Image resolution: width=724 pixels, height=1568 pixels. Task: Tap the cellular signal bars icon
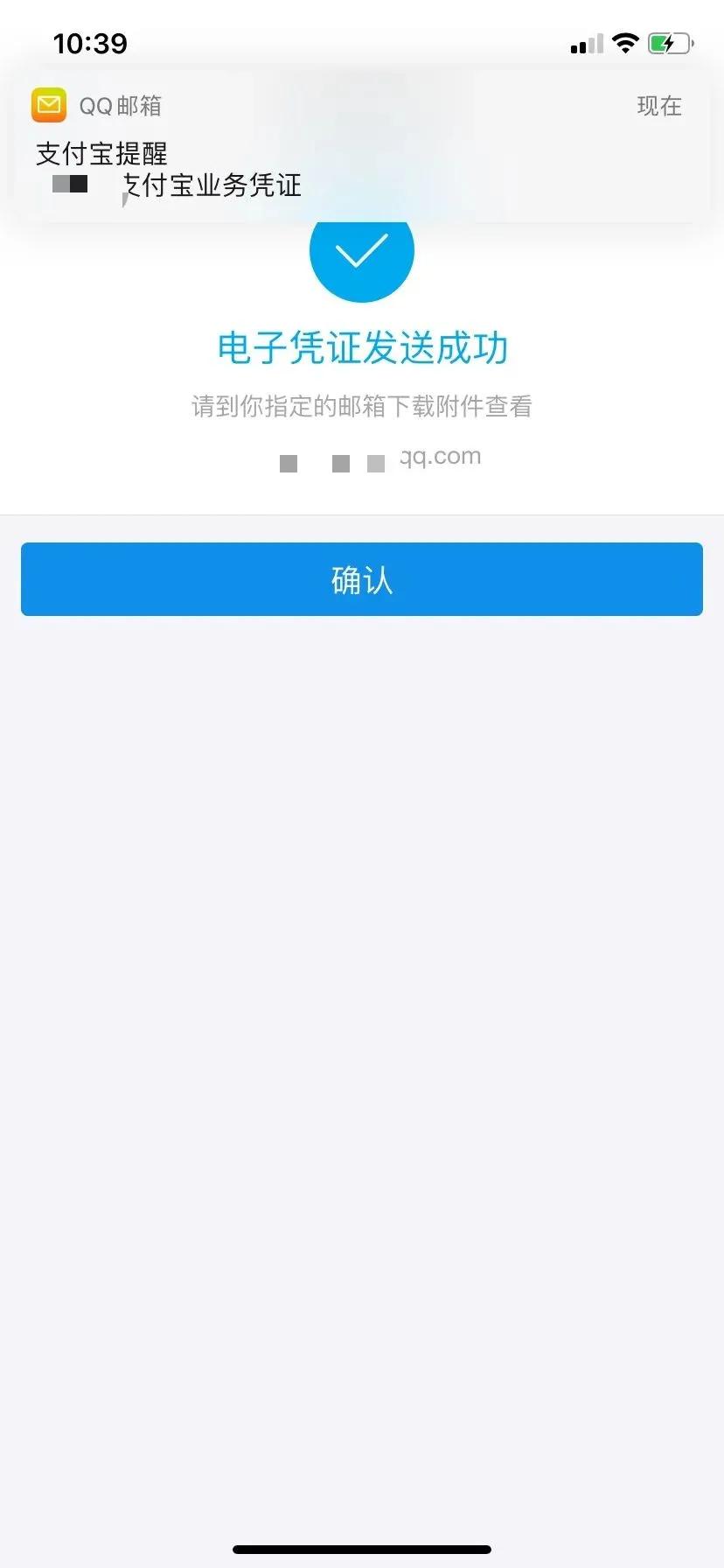click(x=585, y=43)
